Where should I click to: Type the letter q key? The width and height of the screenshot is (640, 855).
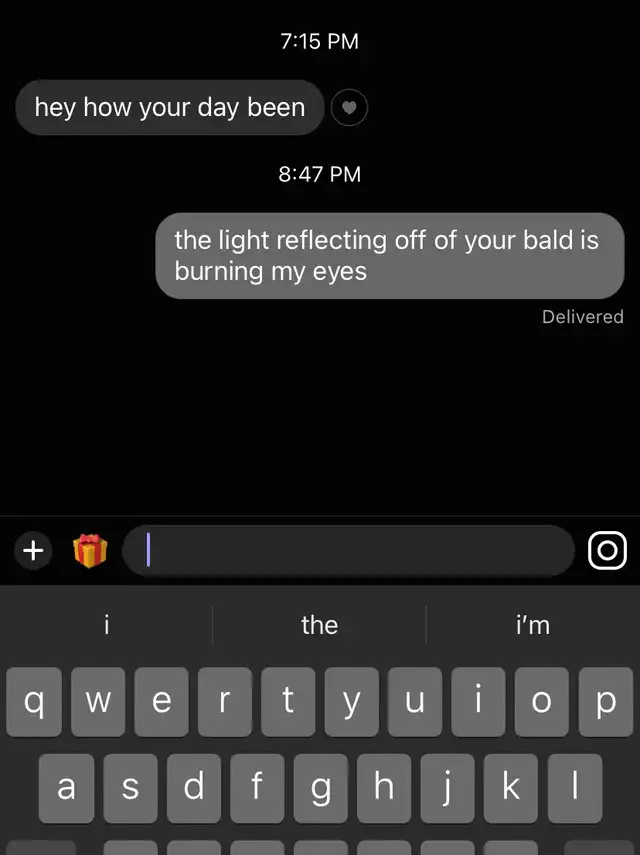click(x=34, y=702)
